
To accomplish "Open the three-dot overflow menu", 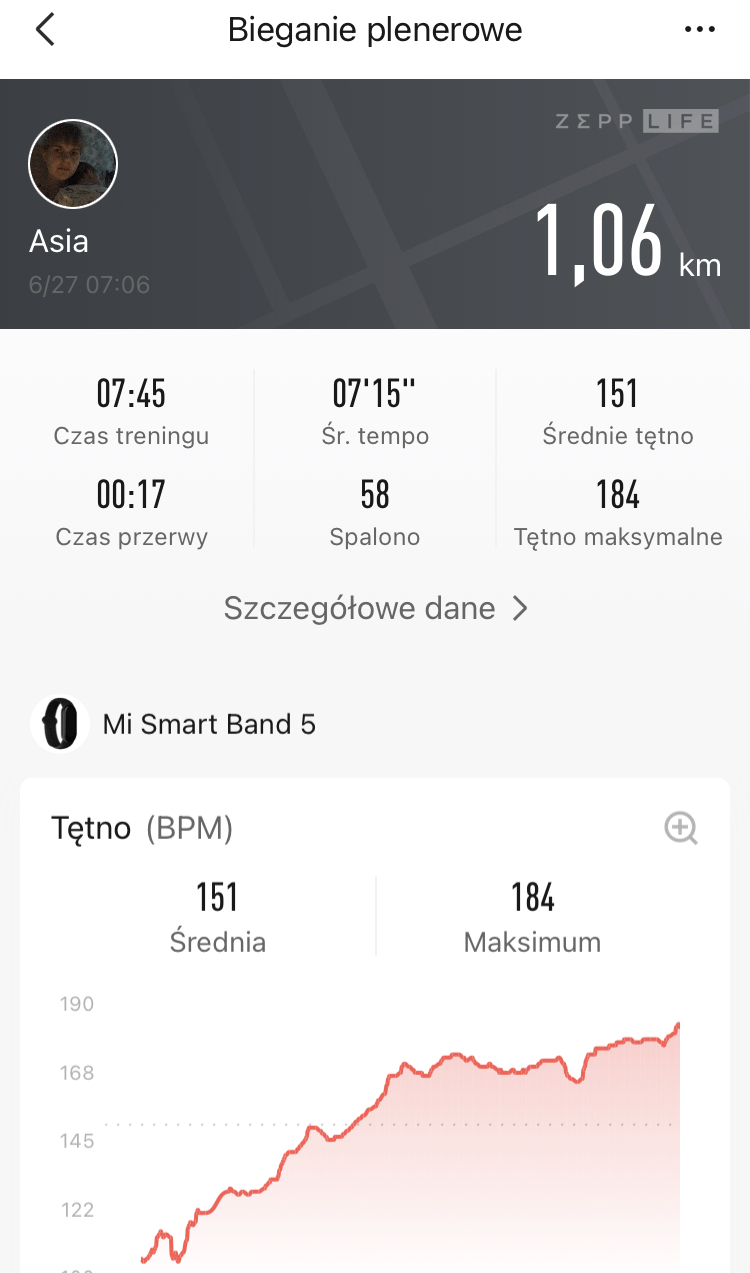I will (x=700, y=30).
